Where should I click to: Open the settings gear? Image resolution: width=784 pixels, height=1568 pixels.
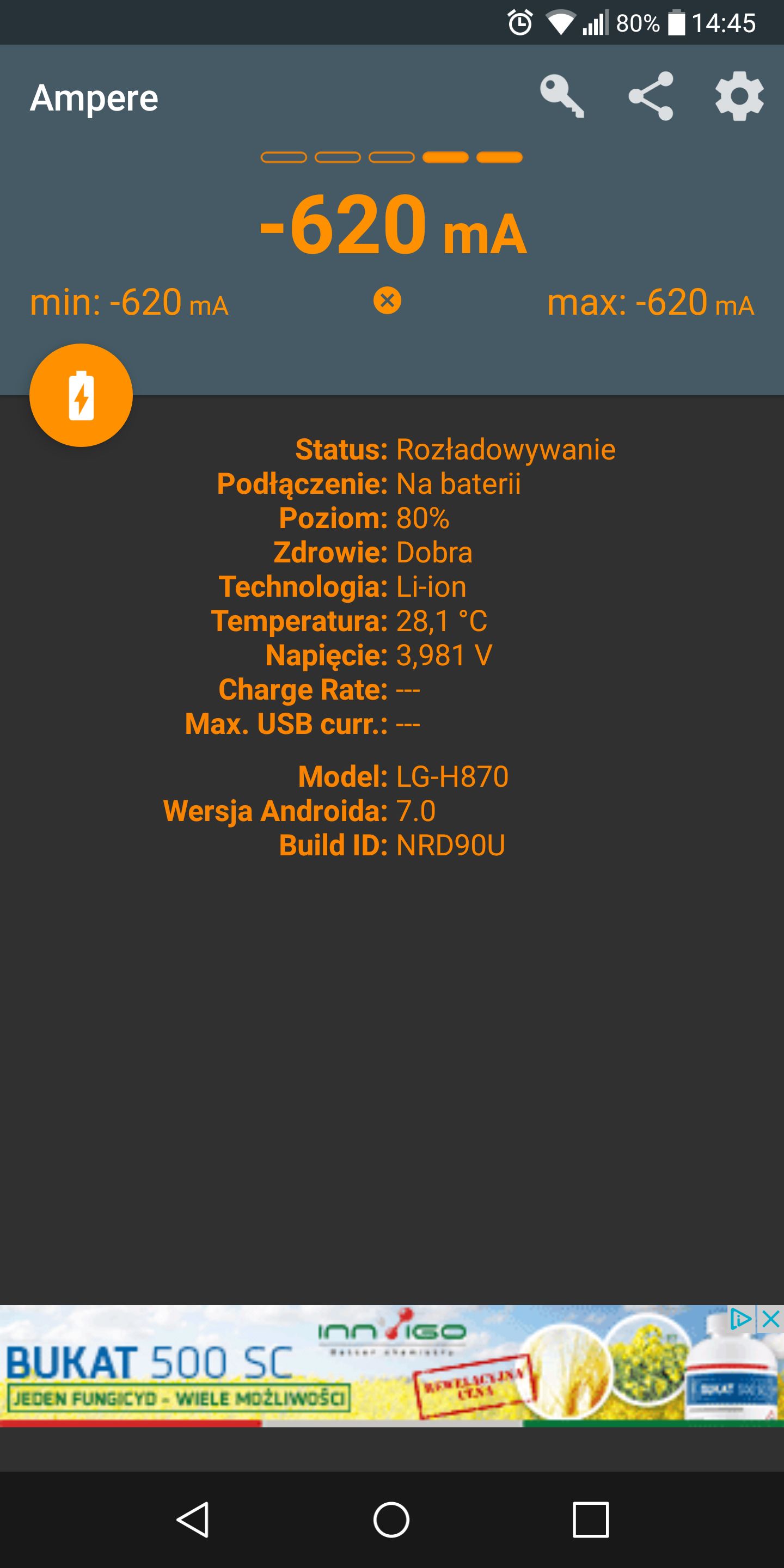[x=739, y=96]
